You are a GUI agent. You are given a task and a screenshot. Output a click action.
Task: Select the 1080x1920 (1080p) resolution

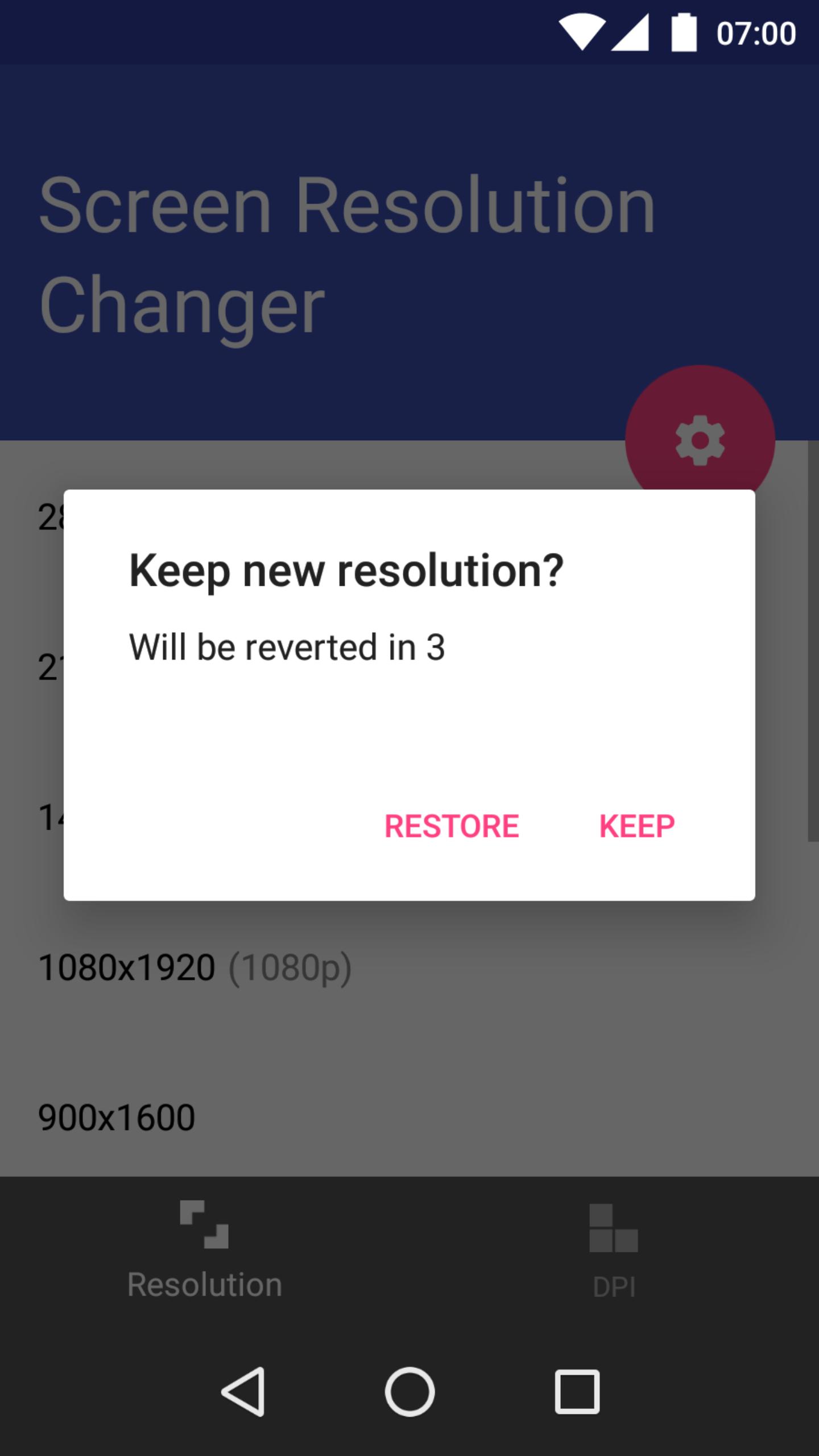tap(195, 967)
